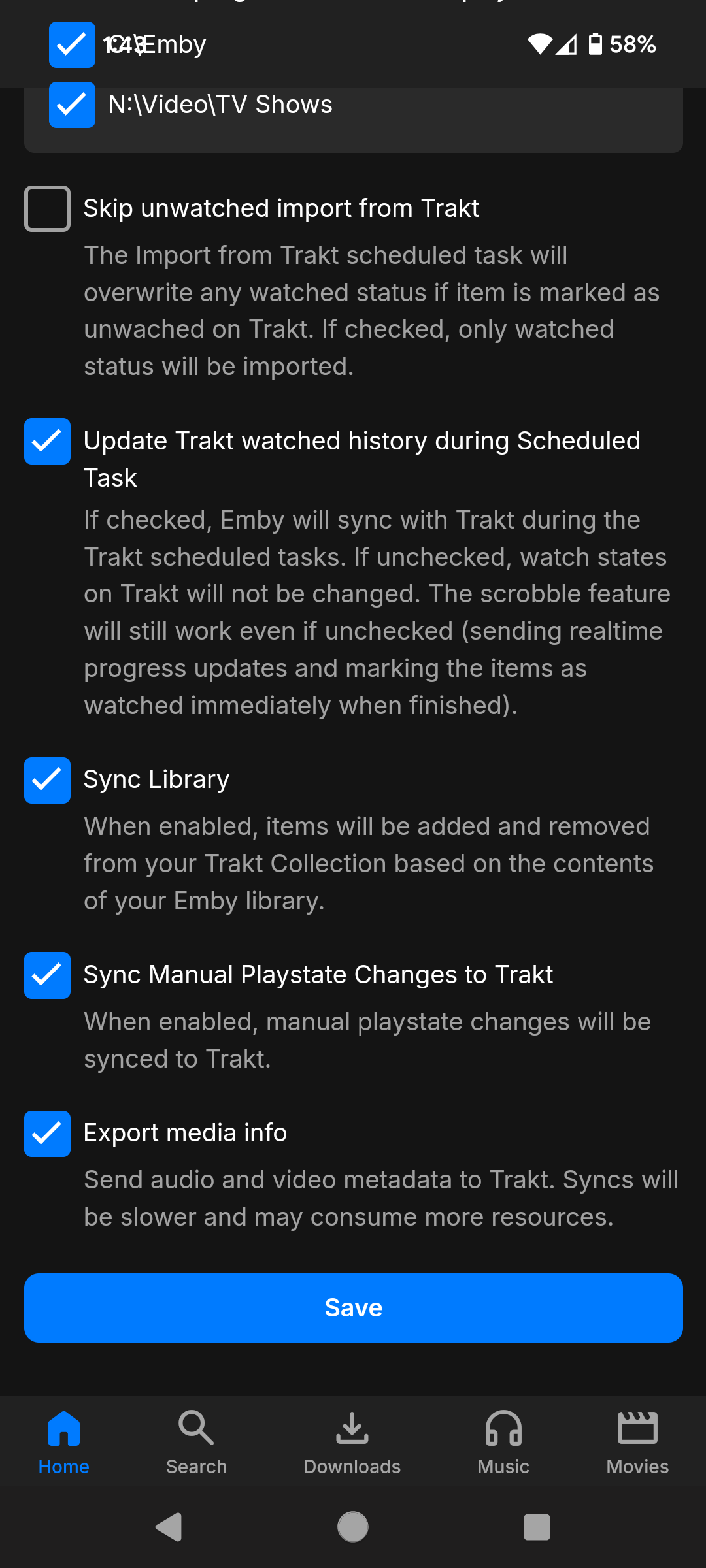706x1568 pixels.
Task: Open the Downloads section
Action: [352, 1444]
